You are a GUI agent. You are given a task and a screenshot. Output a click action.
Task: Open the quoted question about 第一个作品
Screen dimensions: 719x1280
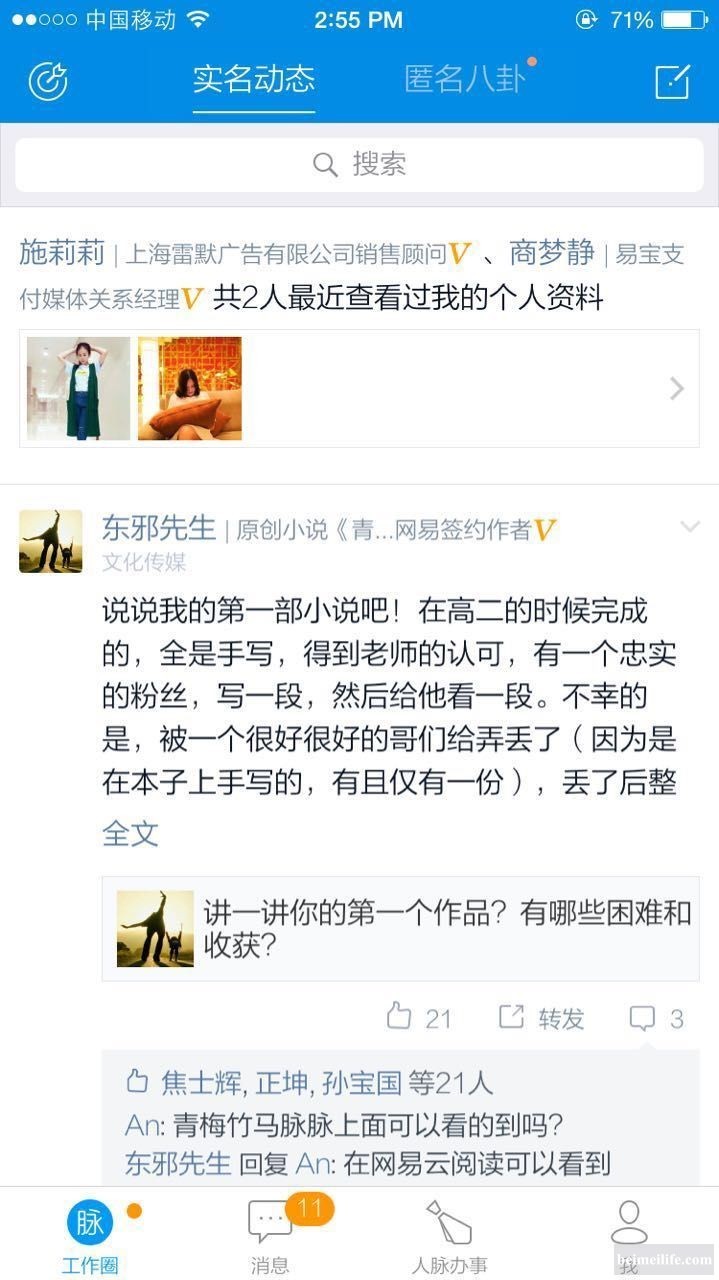(x=400, y=929)
